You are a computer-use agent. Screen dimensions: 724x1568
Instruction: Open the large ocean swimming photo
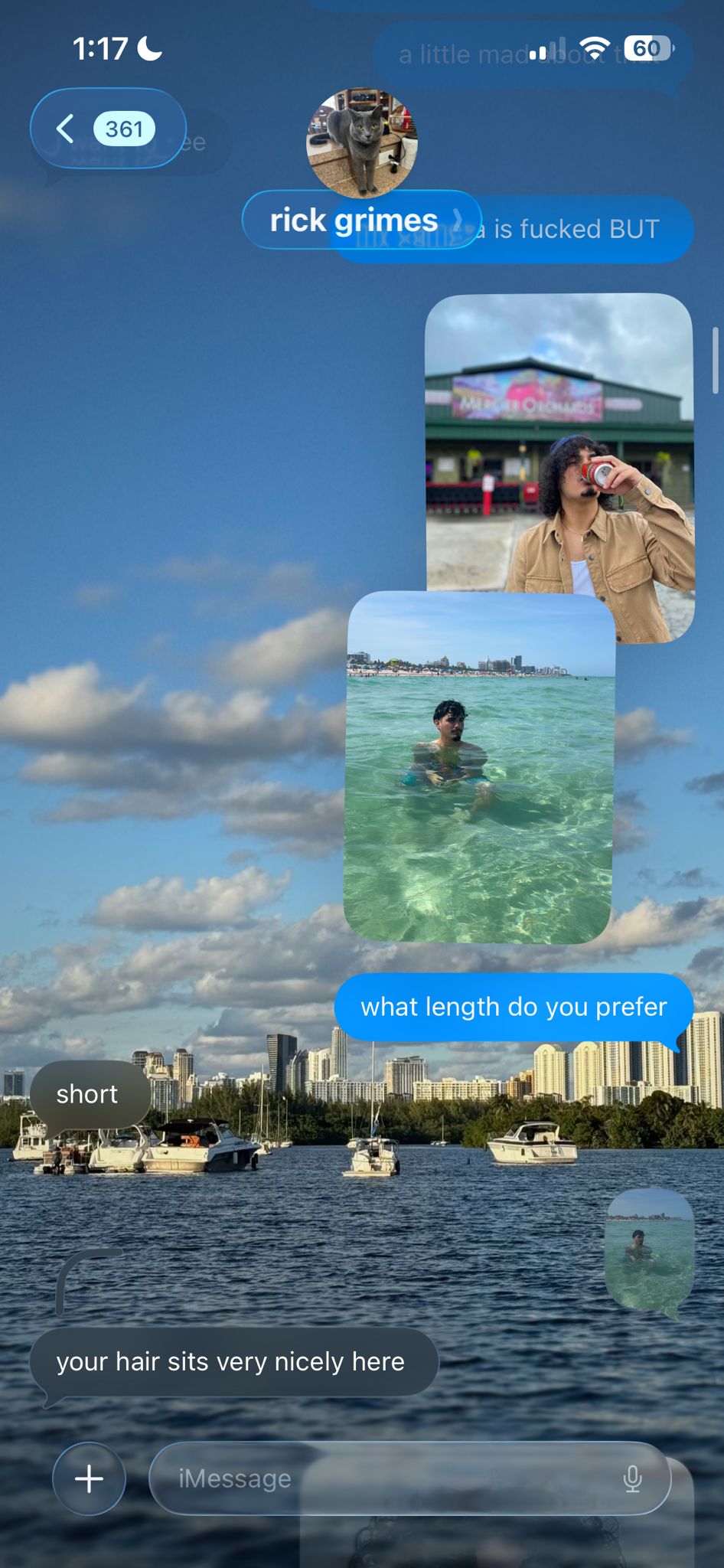pos(478,767)
